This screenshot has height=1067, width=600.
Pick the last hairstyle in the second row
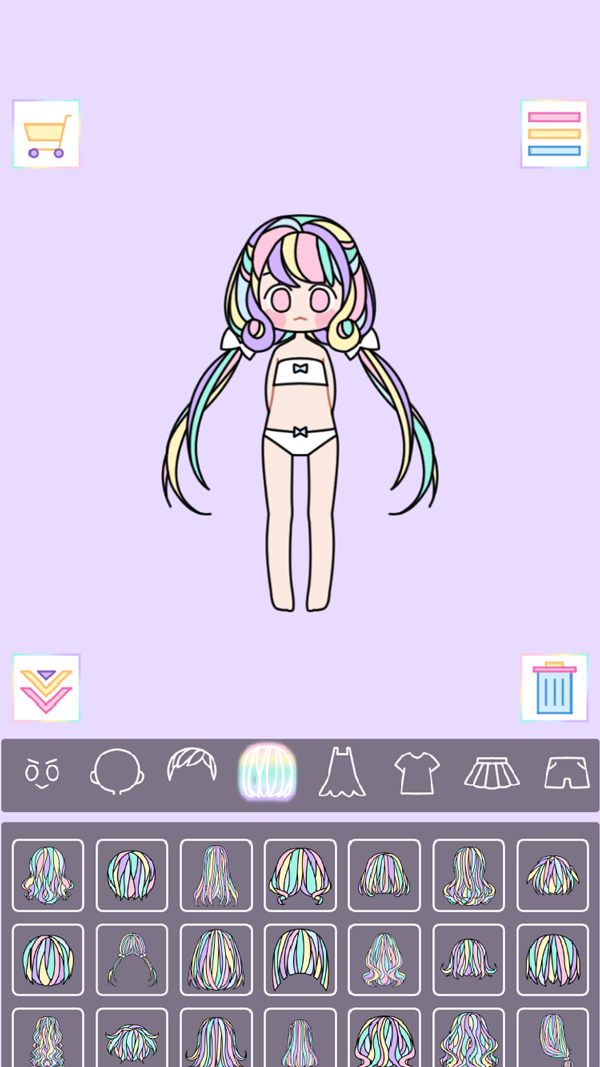552,960
